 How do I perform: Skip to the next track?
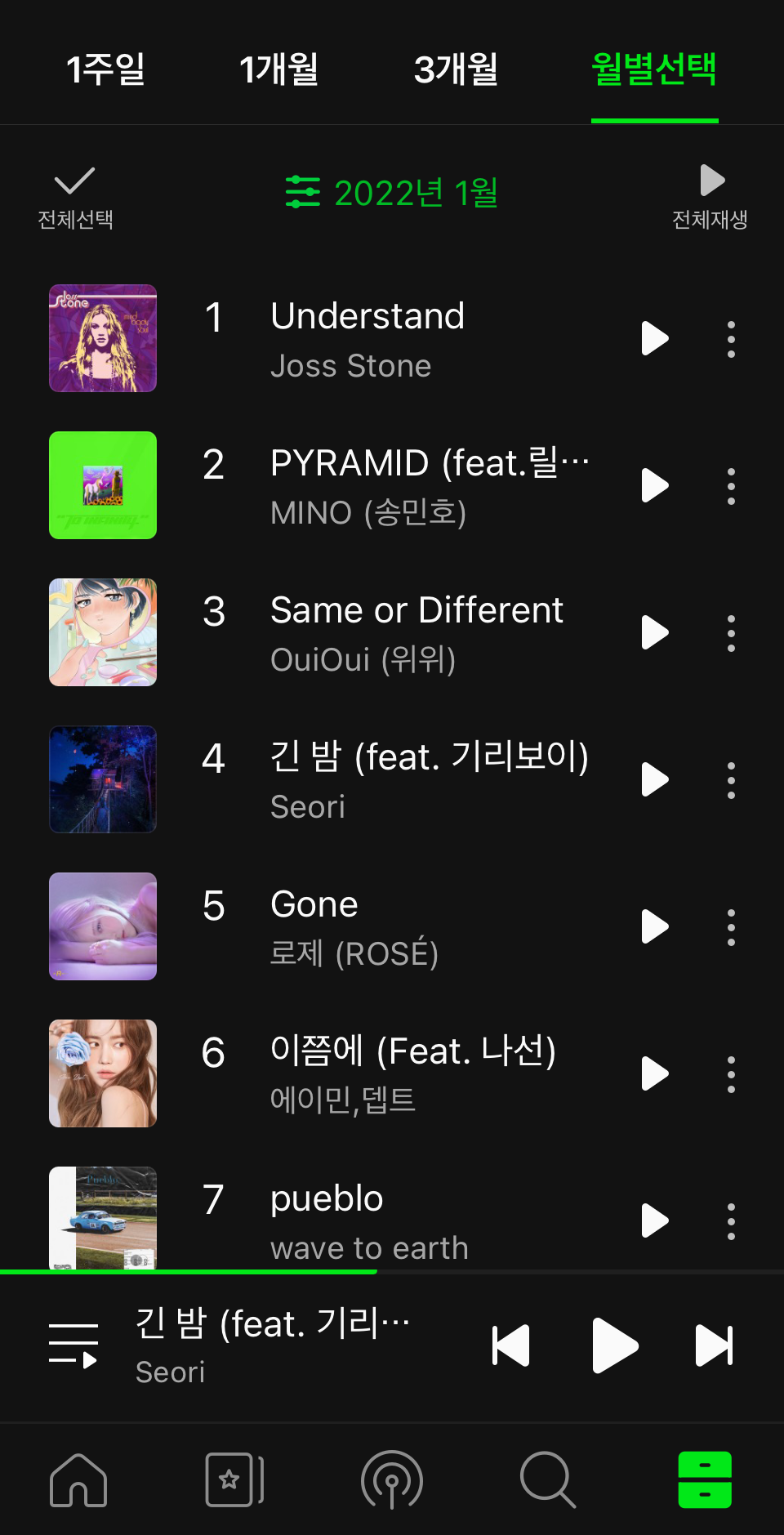pyautogui.click(x=714, y=1345)
